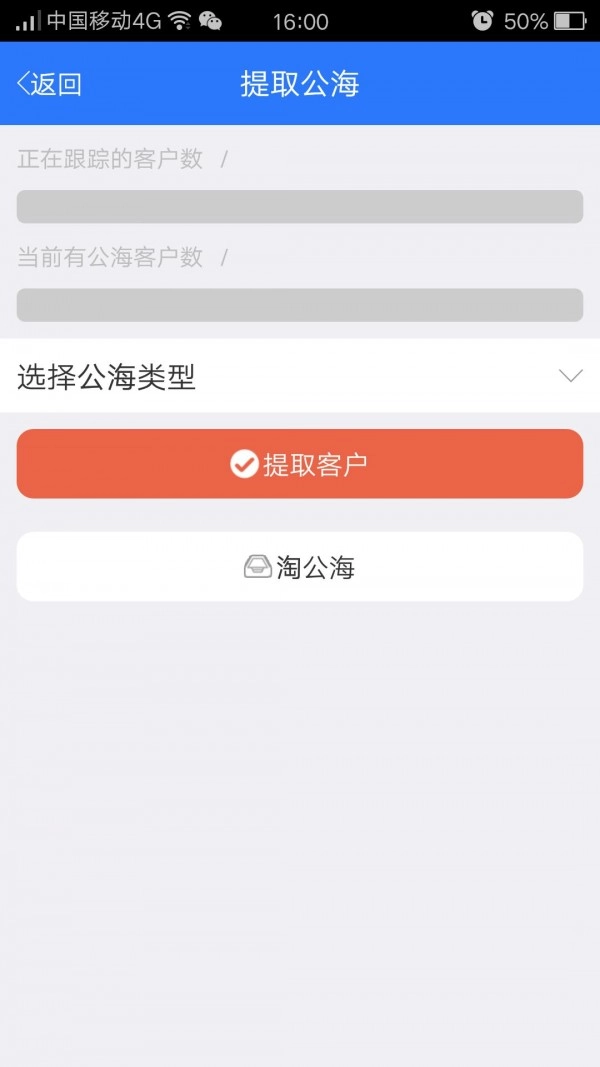Go back using the 返回 button
Viewport: 600px width, 1067px height.
click(x=50, y=84)
